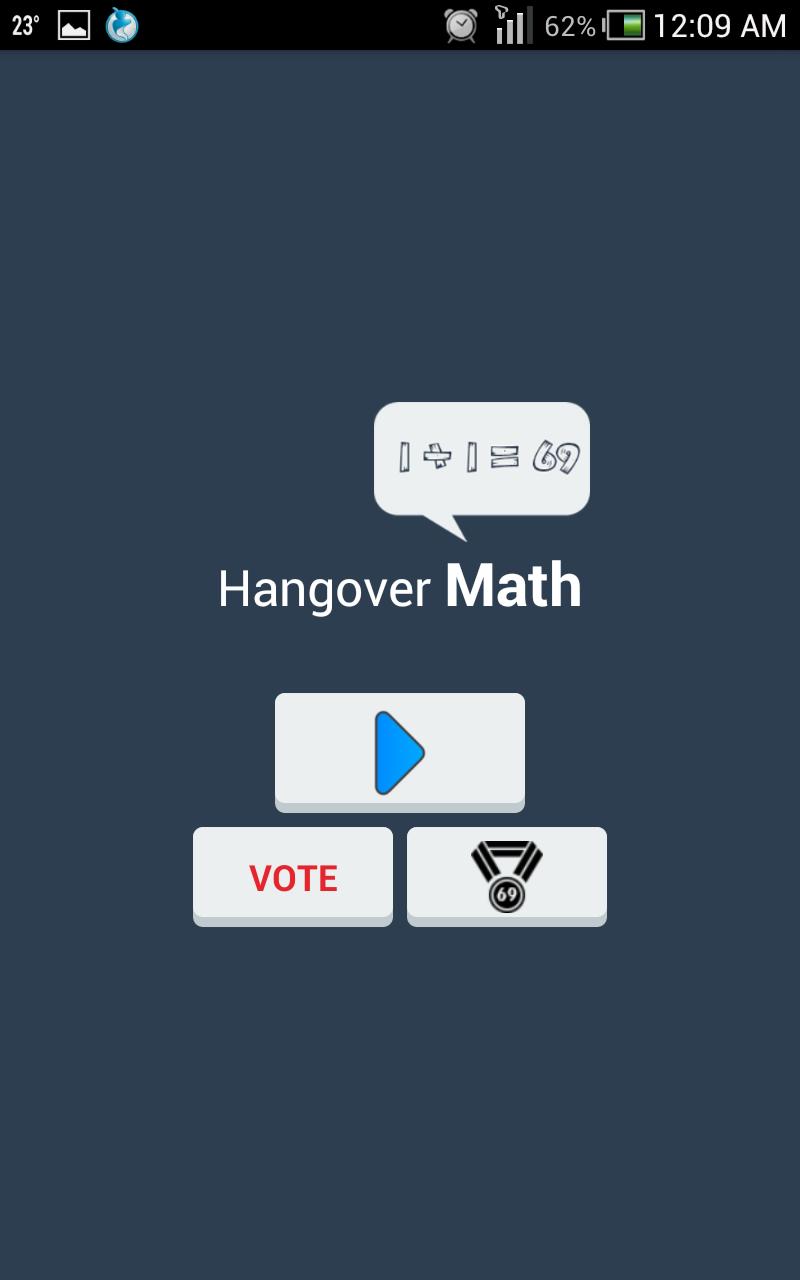Open the alarm clock icon in status bar
This screenshot has height=1280, width=800.
tap(459, 25)
